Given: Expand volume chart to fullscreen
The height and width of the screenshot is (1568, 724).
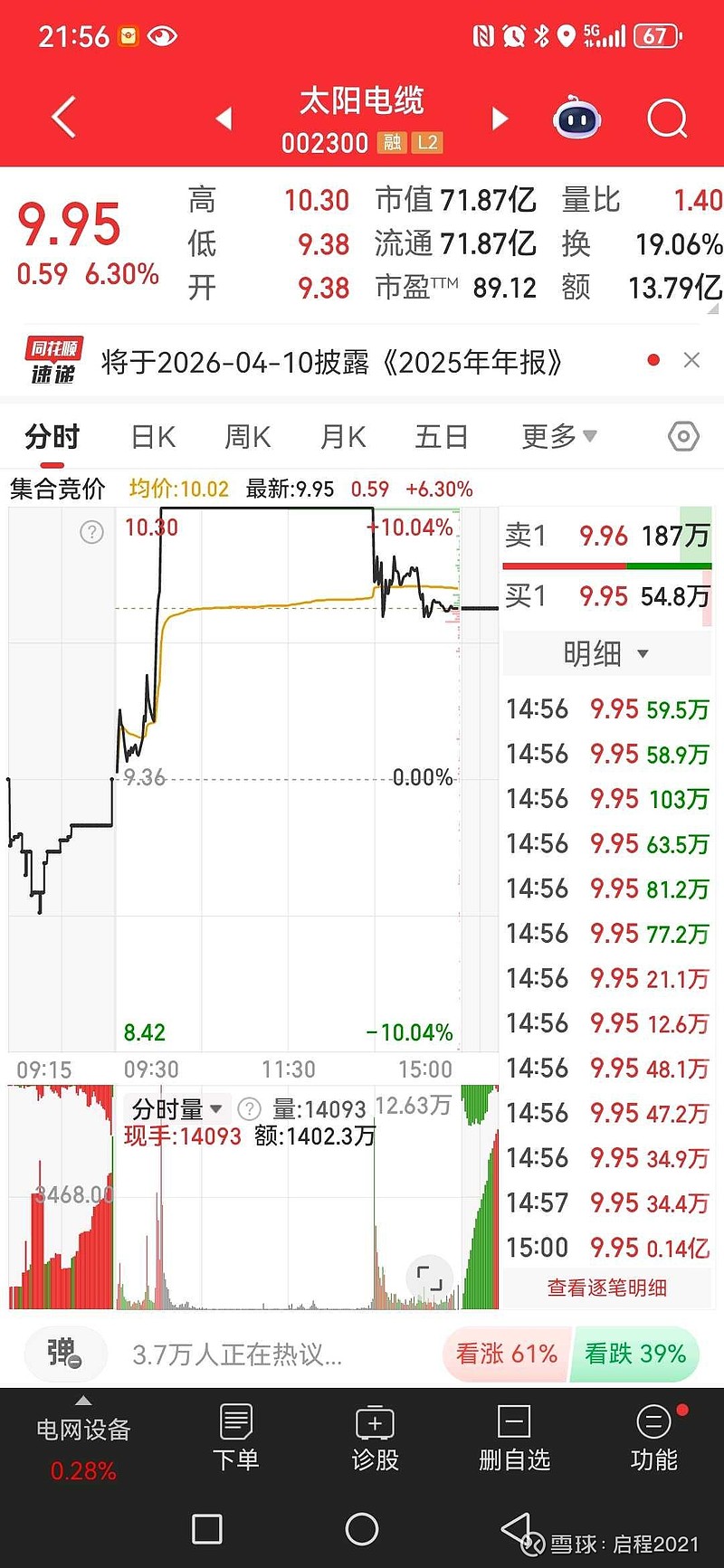Looking at the screenshot, I should click(x=428, y=1278).
